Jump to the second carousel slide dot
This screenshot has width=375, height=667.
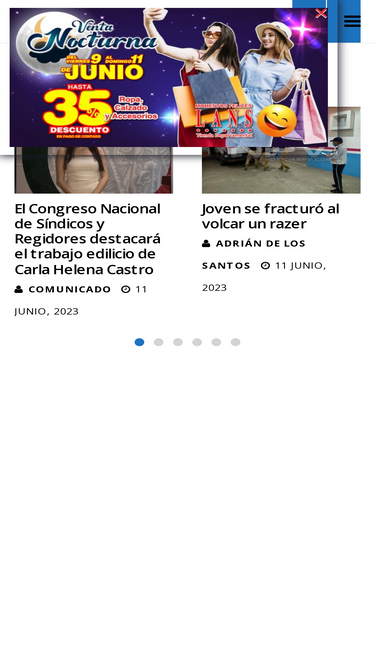coord(159,342)
